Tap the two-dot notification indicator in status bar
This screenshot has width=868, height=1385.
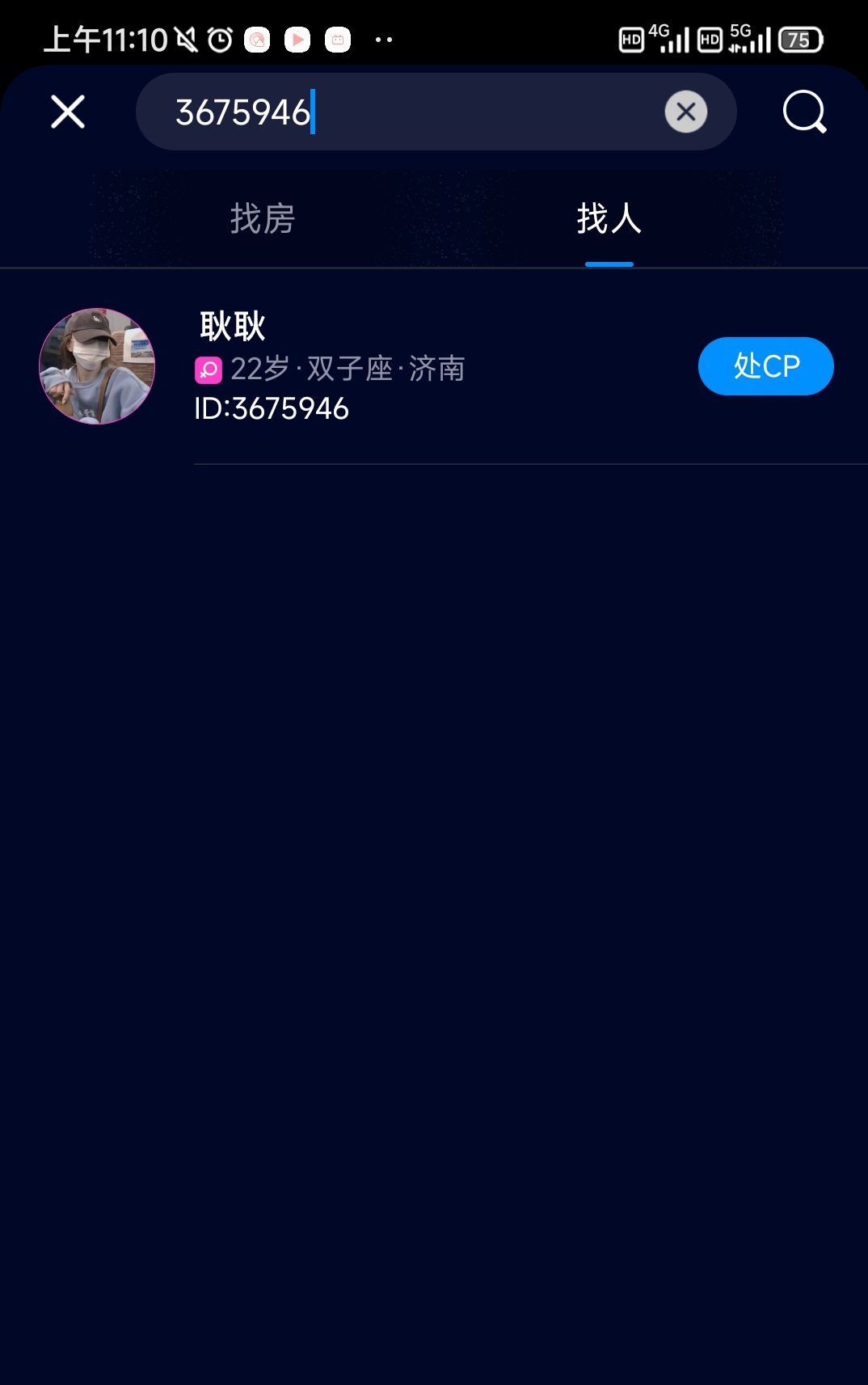coord(382,39)
